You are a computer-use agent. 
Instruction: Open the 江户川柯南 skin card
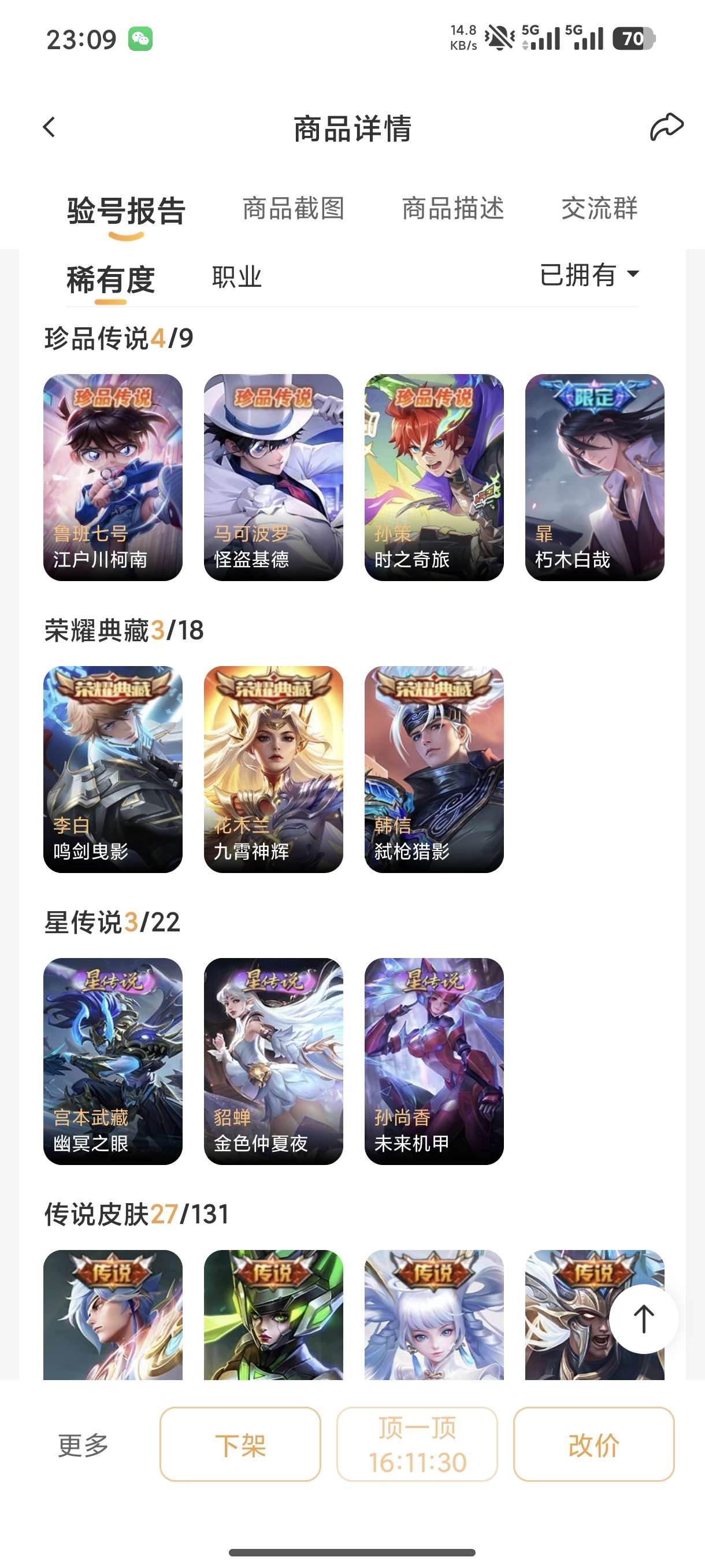pos(113,477)
